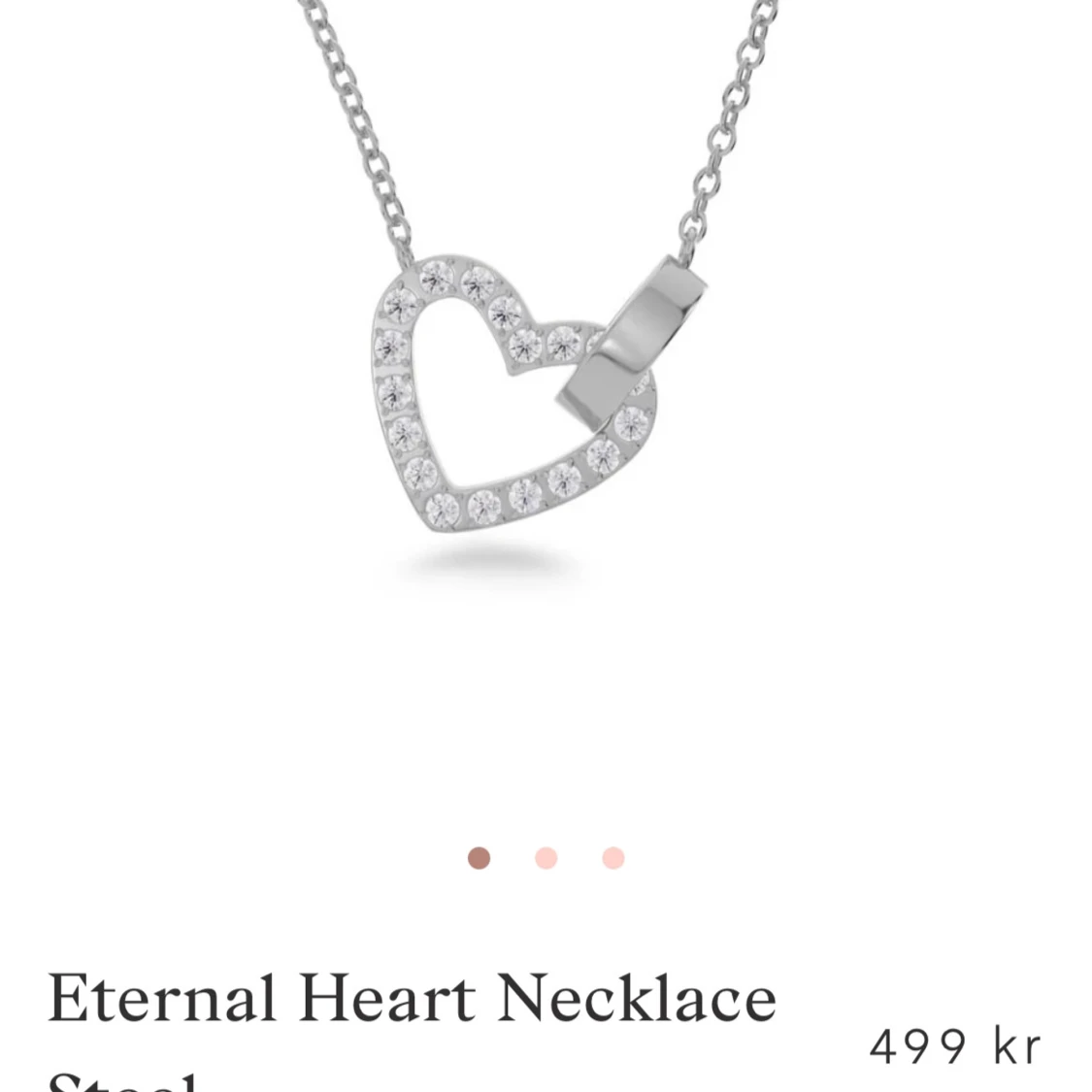The image size is (1092, 1092).
Task: Jump to the third carousel dot
Action: coord(612,858)
